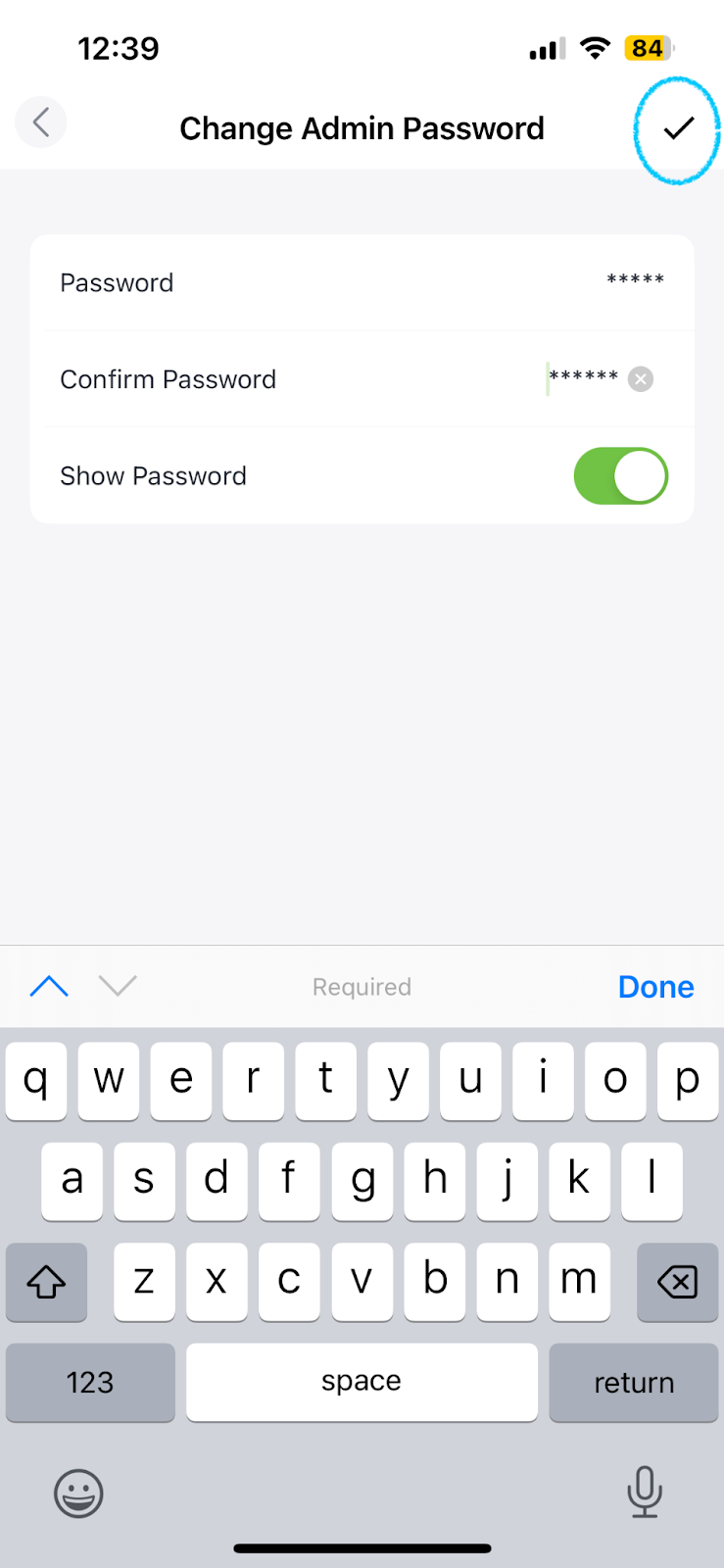Tap the down arrow above the keyboard
The height and width of the screenshot is (1568, 724).
point(118,986)
